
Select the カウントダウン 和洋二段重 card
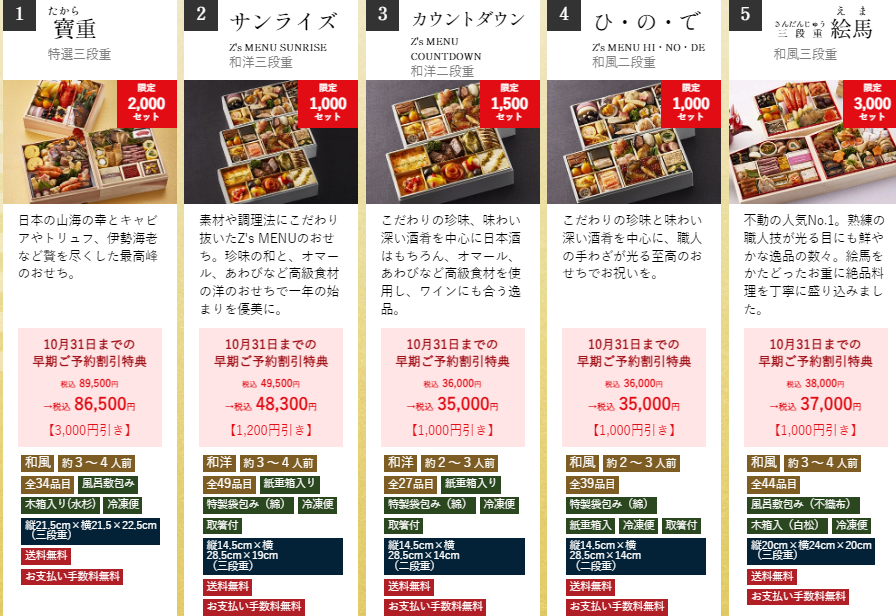click(x=454, y=140)
